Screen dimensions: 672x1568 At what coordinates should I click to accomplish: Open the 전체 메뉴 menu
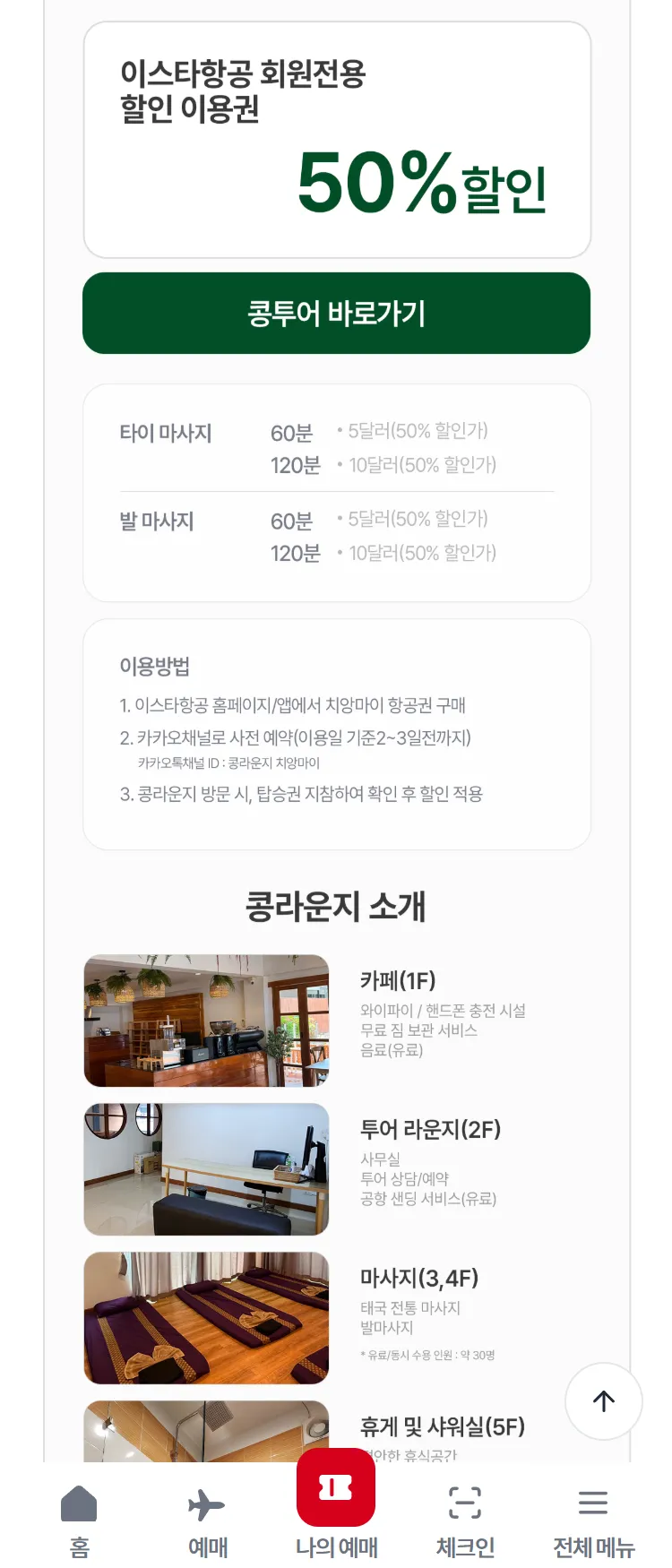(593, 1519)
